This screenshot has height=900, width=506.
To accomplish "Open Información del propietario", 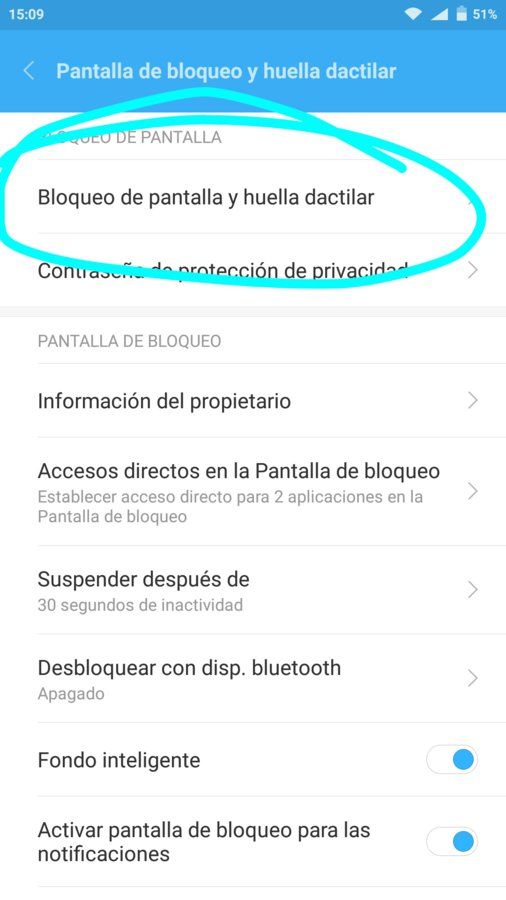I will click(x=253, y=400).
